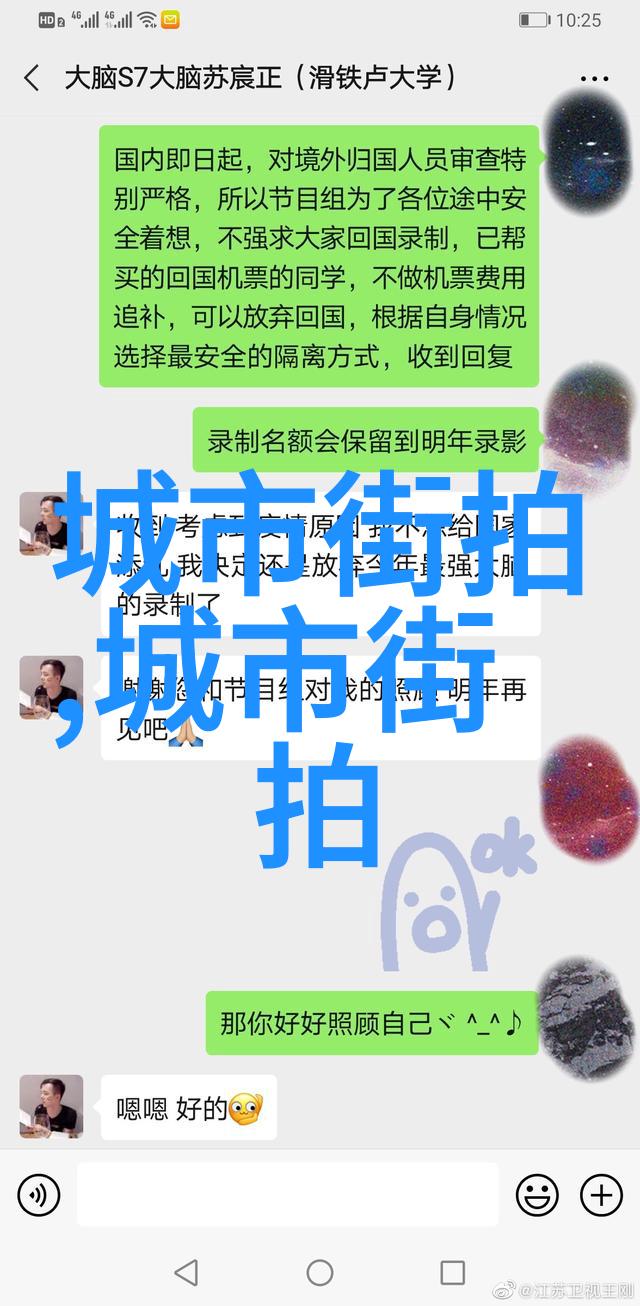Open recent apps from navigation bar
This screenshot has height=1306, width=640.
pos(453,1272)
